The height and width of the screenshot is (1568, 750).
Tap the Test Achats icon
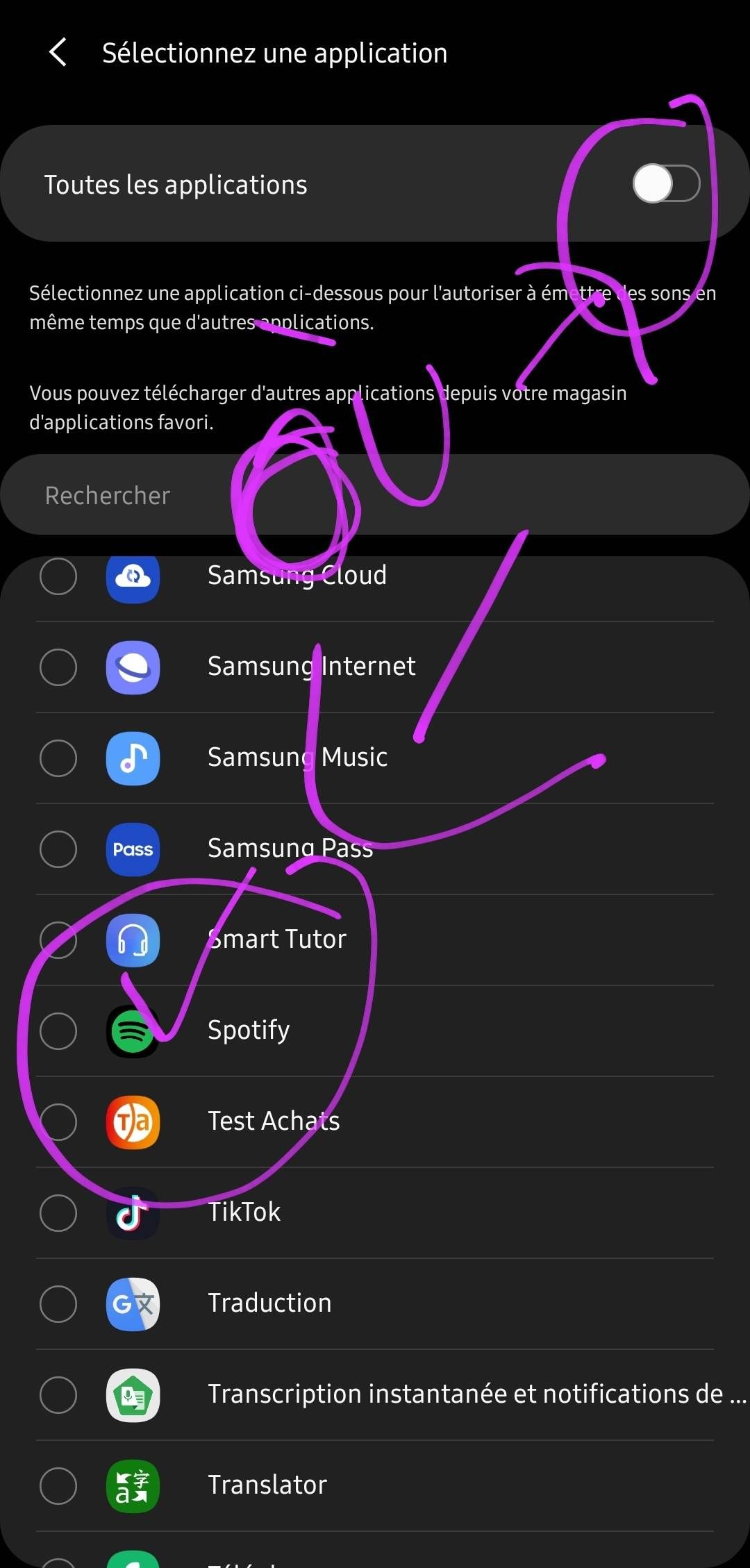132,1122
